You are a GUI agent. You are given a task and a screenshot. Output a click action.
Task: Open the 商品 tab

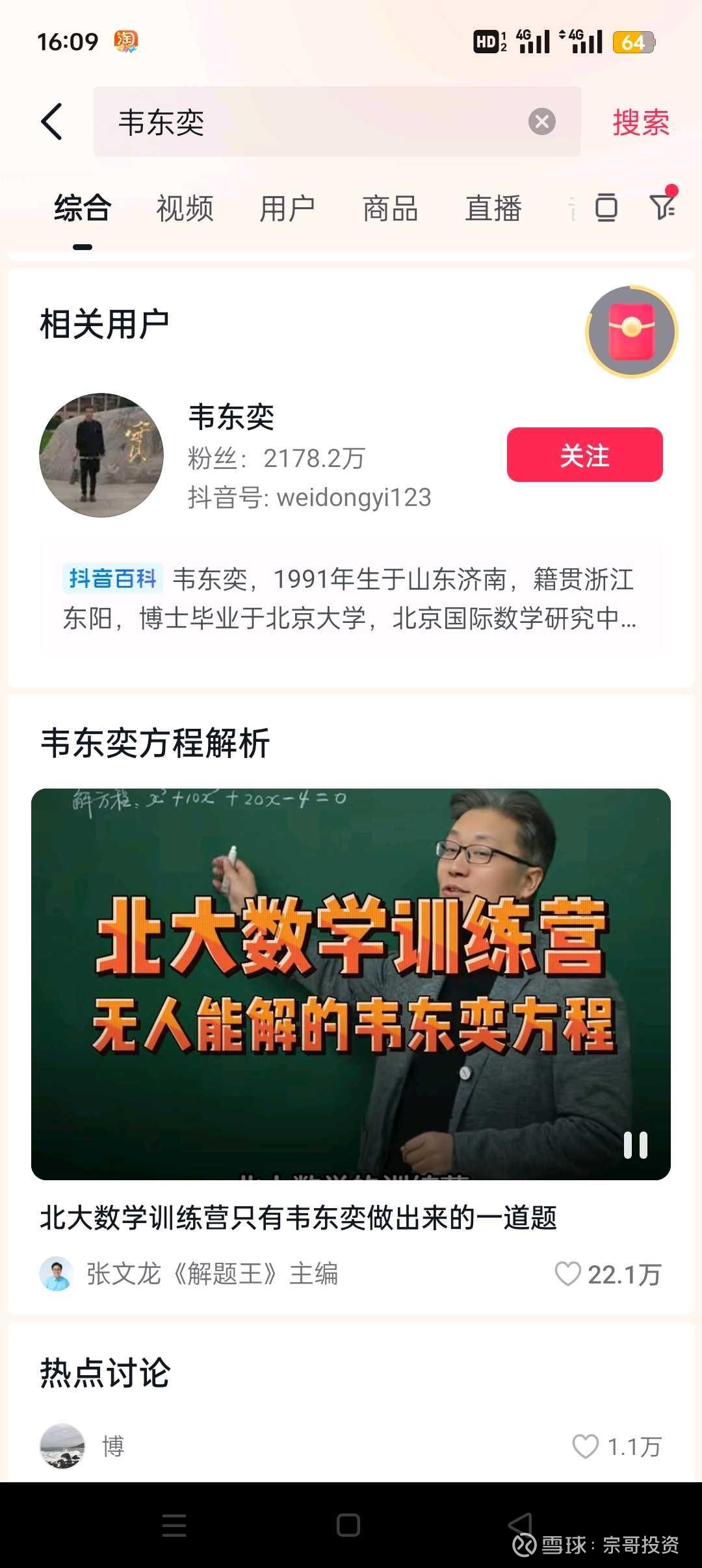pos(390,209)
